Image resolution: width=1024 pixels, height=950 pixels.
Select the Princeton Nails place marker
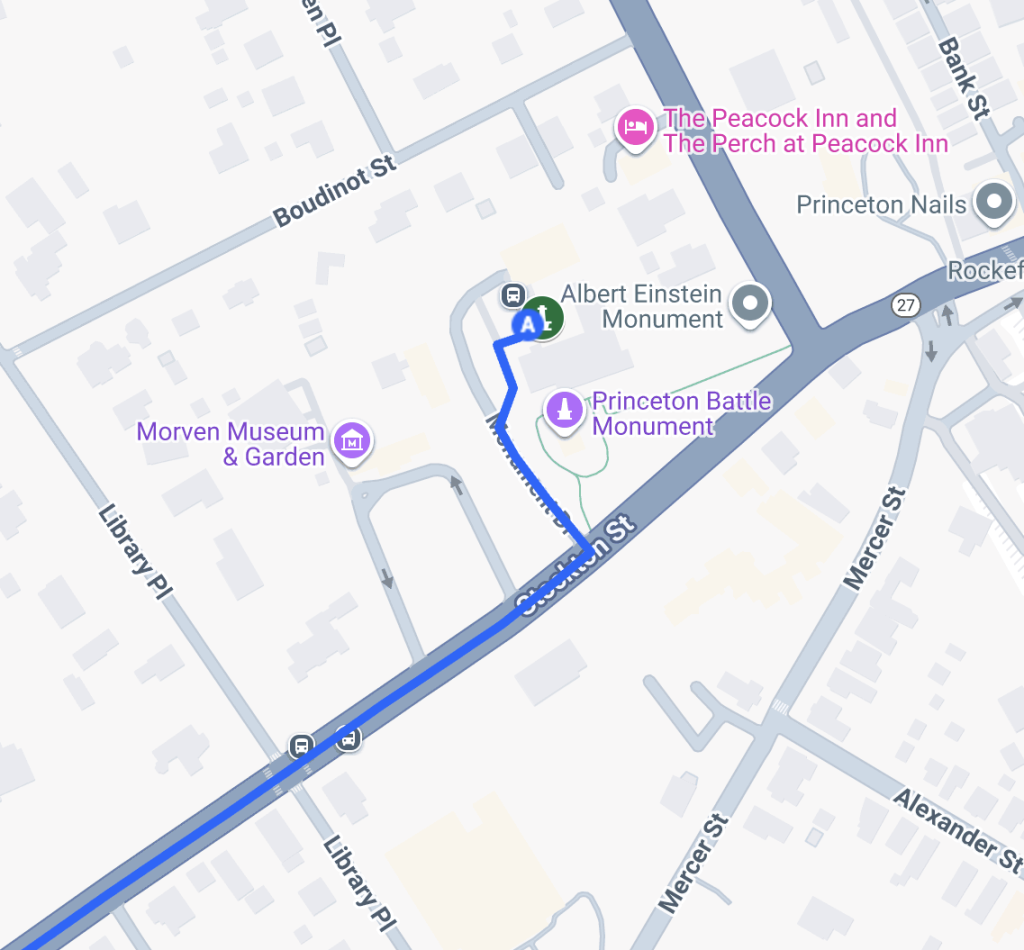993,202
